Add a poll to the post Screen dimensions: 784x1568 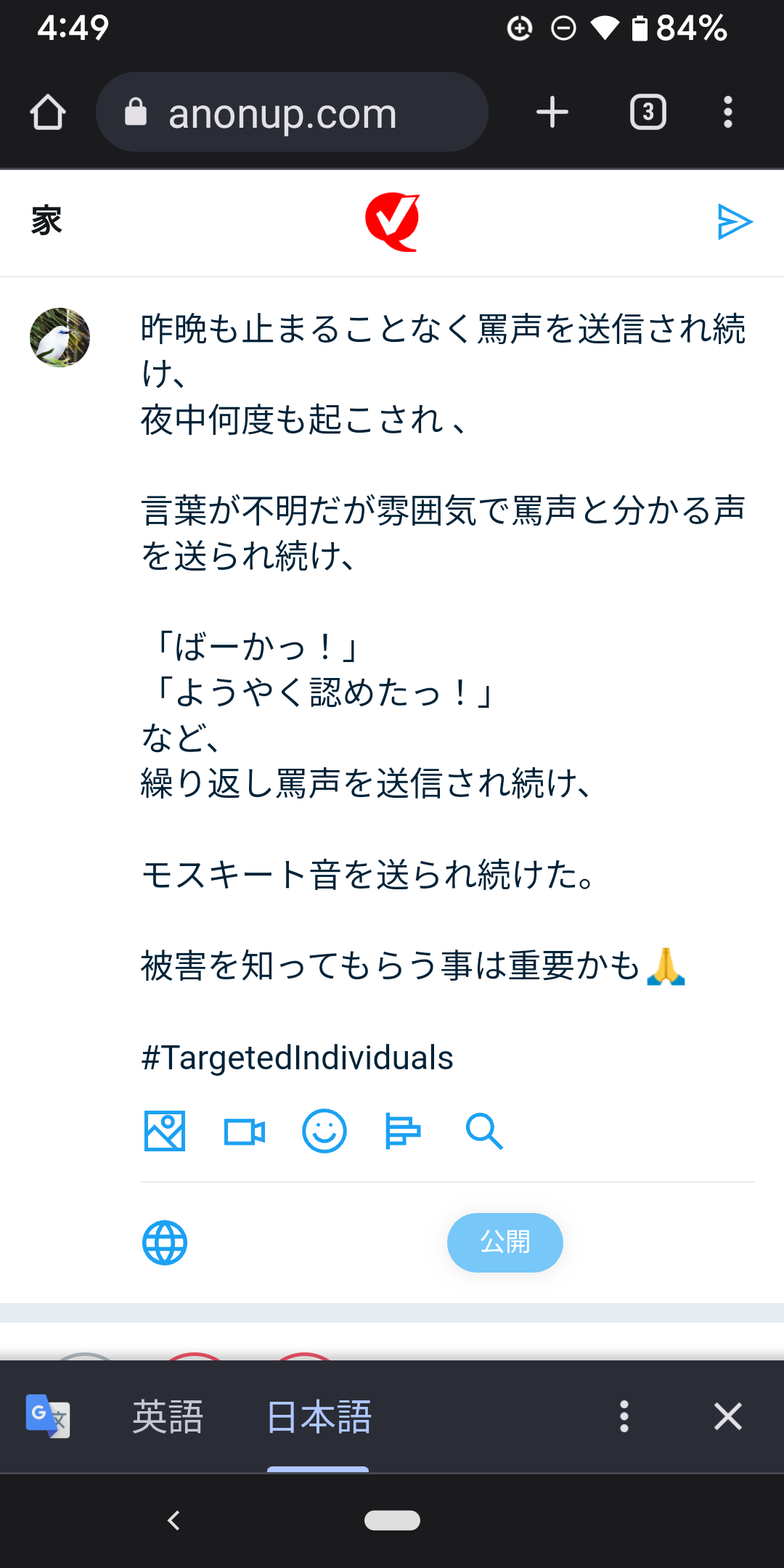[x=403, y=1131]
